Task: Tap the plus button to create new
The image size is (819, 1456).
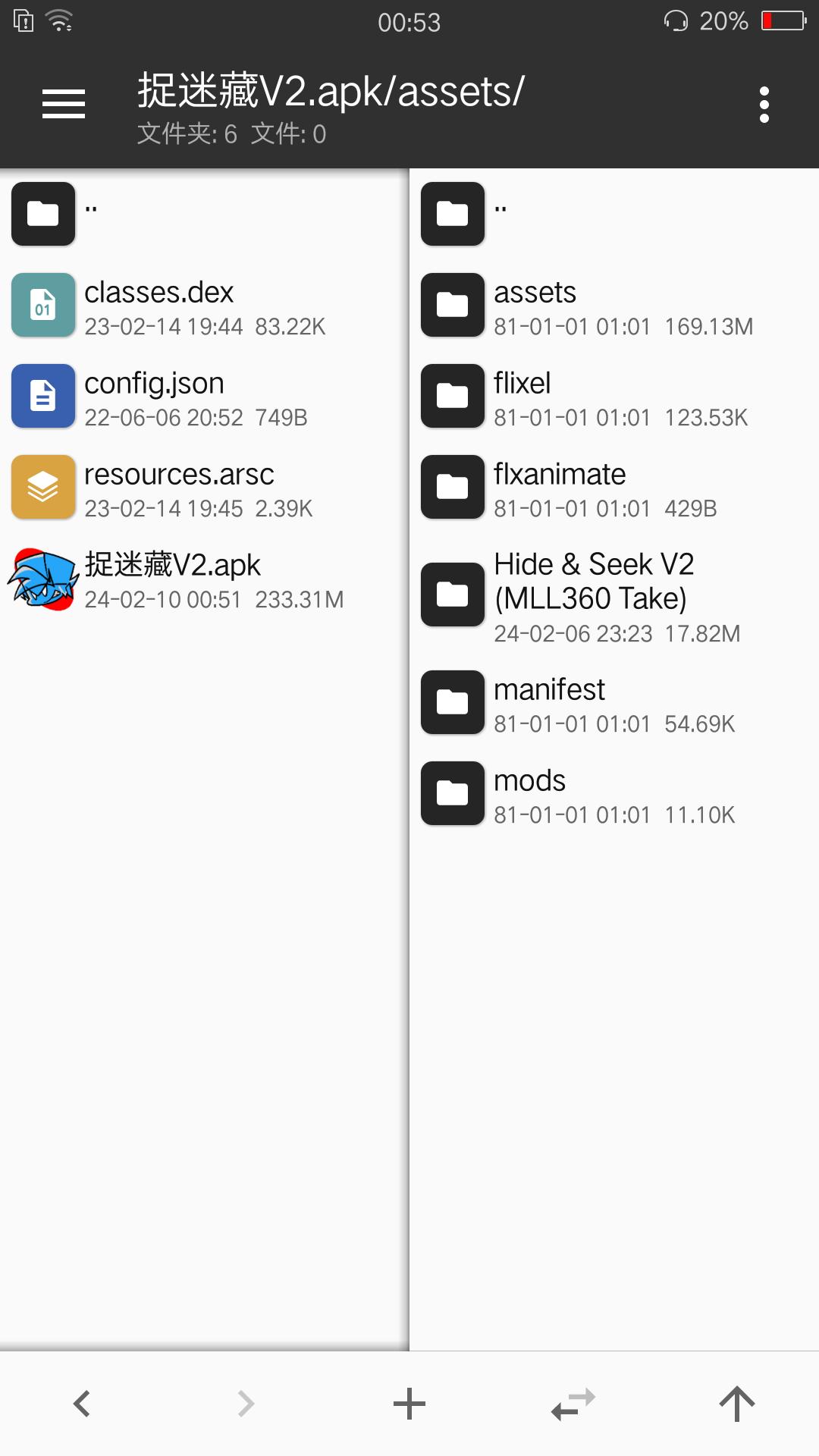Action: (x=409, y=1404)
